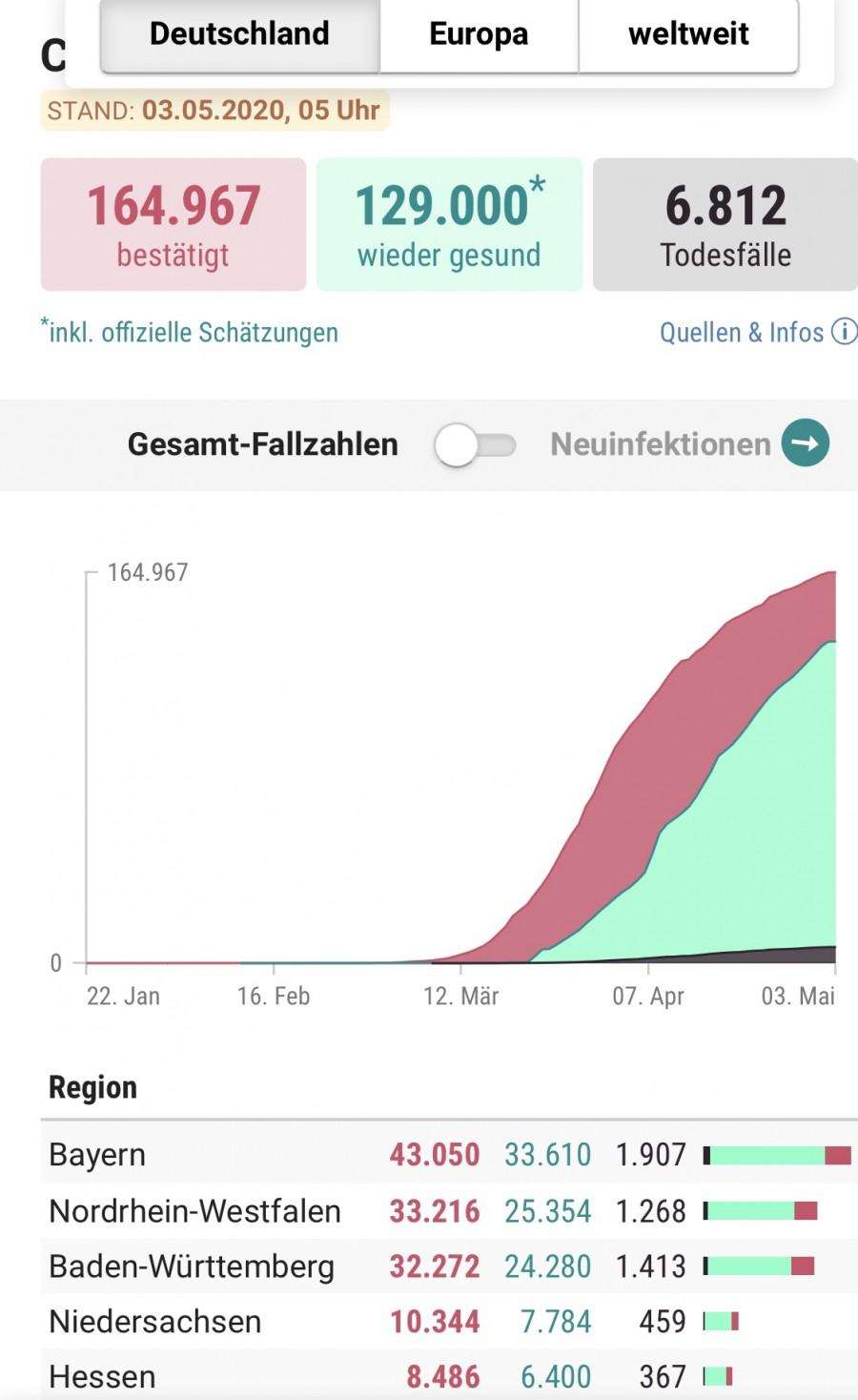Select the Deutschland tab
Viewport: 858px width, 1400px height.
tap(240, 35)
